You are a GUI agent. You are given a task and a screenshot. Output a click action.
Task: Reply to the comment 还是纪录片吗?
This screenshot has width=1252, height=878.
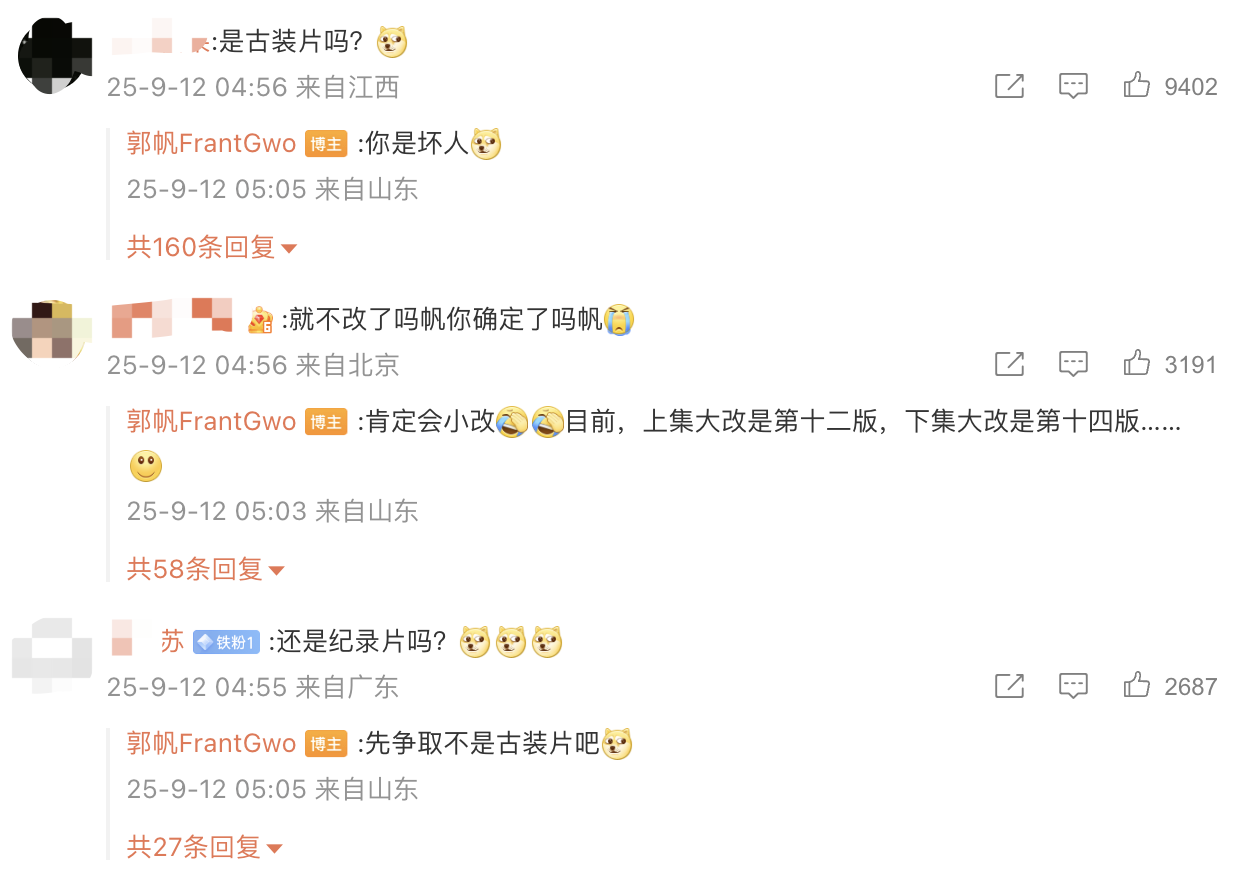1073,686
